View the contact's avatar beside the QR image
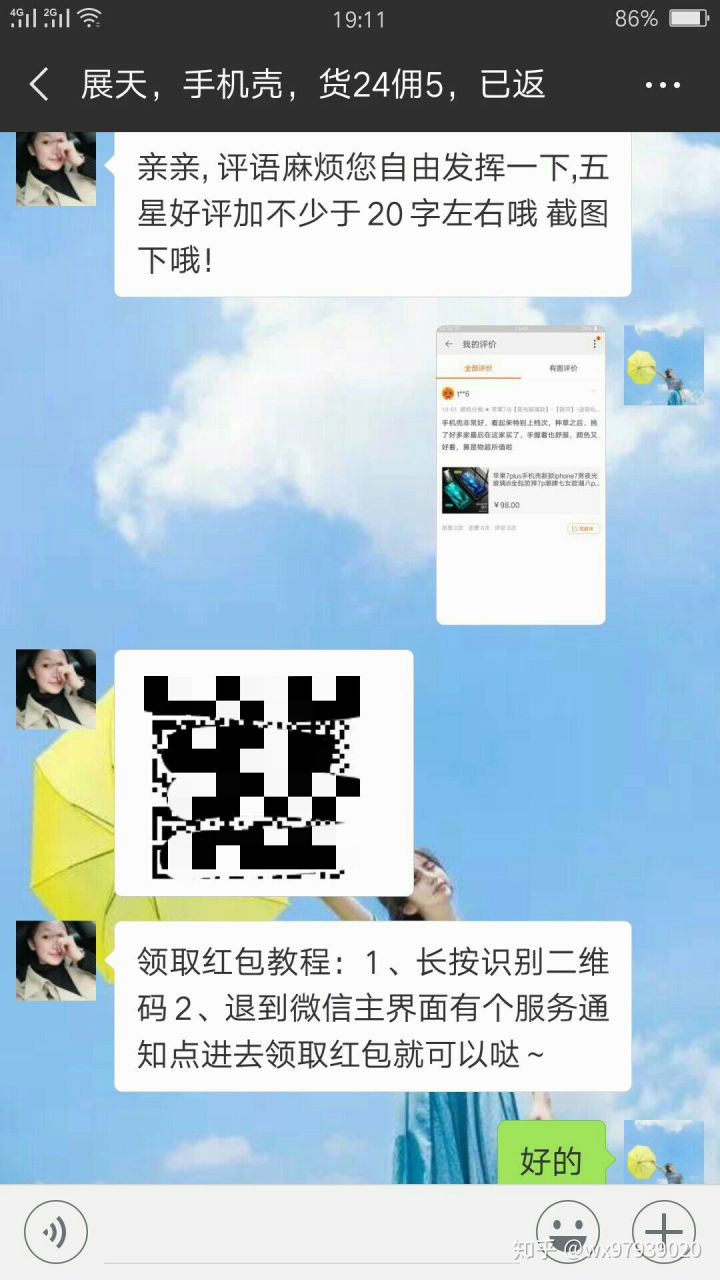The height and width of the screenshot is (1280, 720). (56, 689)
